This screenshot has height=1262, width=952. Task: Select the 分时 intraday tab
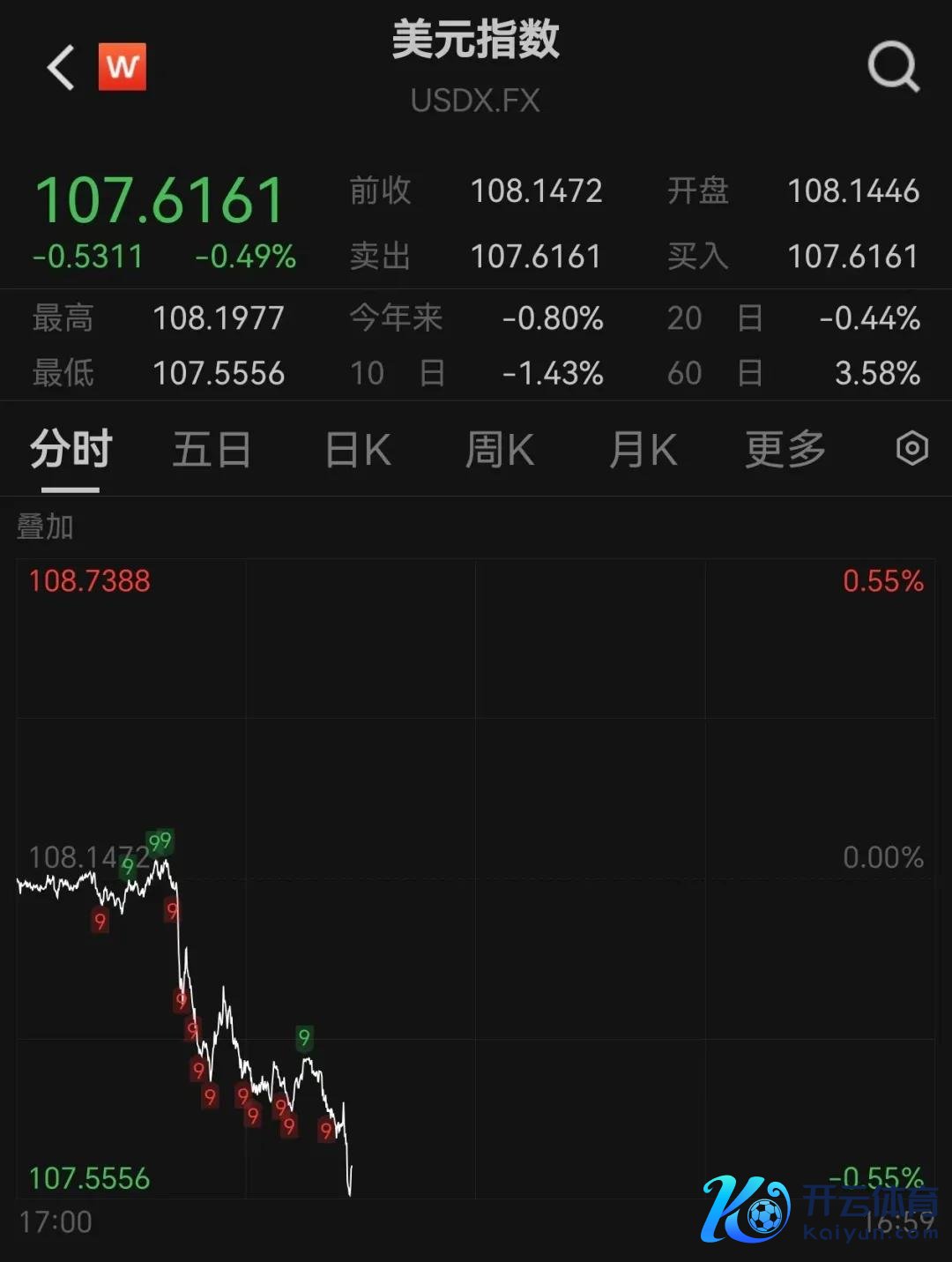pos(71,450)
